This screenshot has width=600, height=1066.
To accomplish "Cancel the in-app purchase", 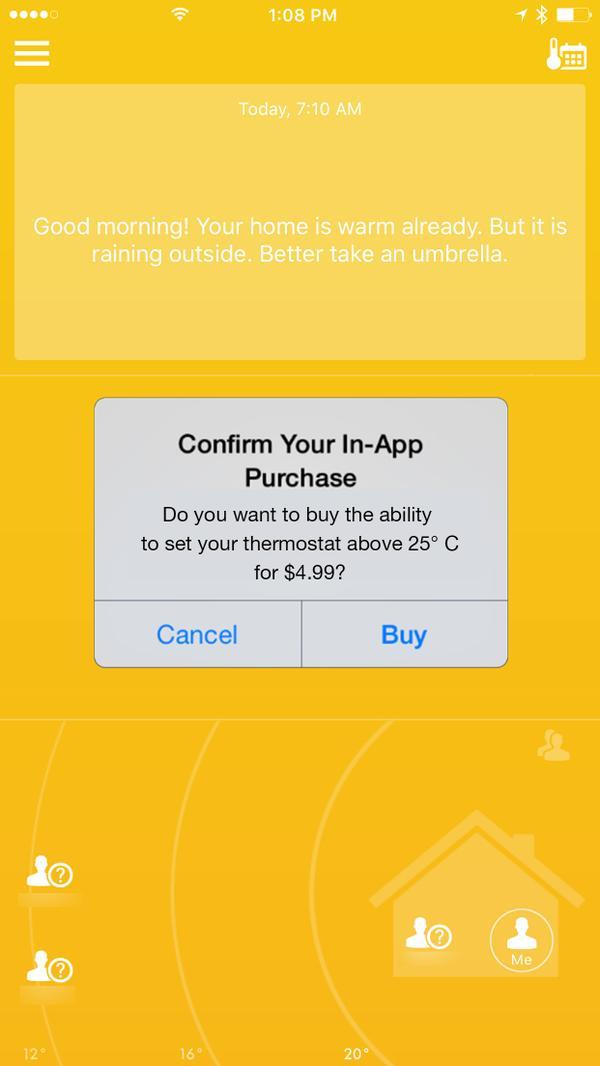I will [197, 634].
